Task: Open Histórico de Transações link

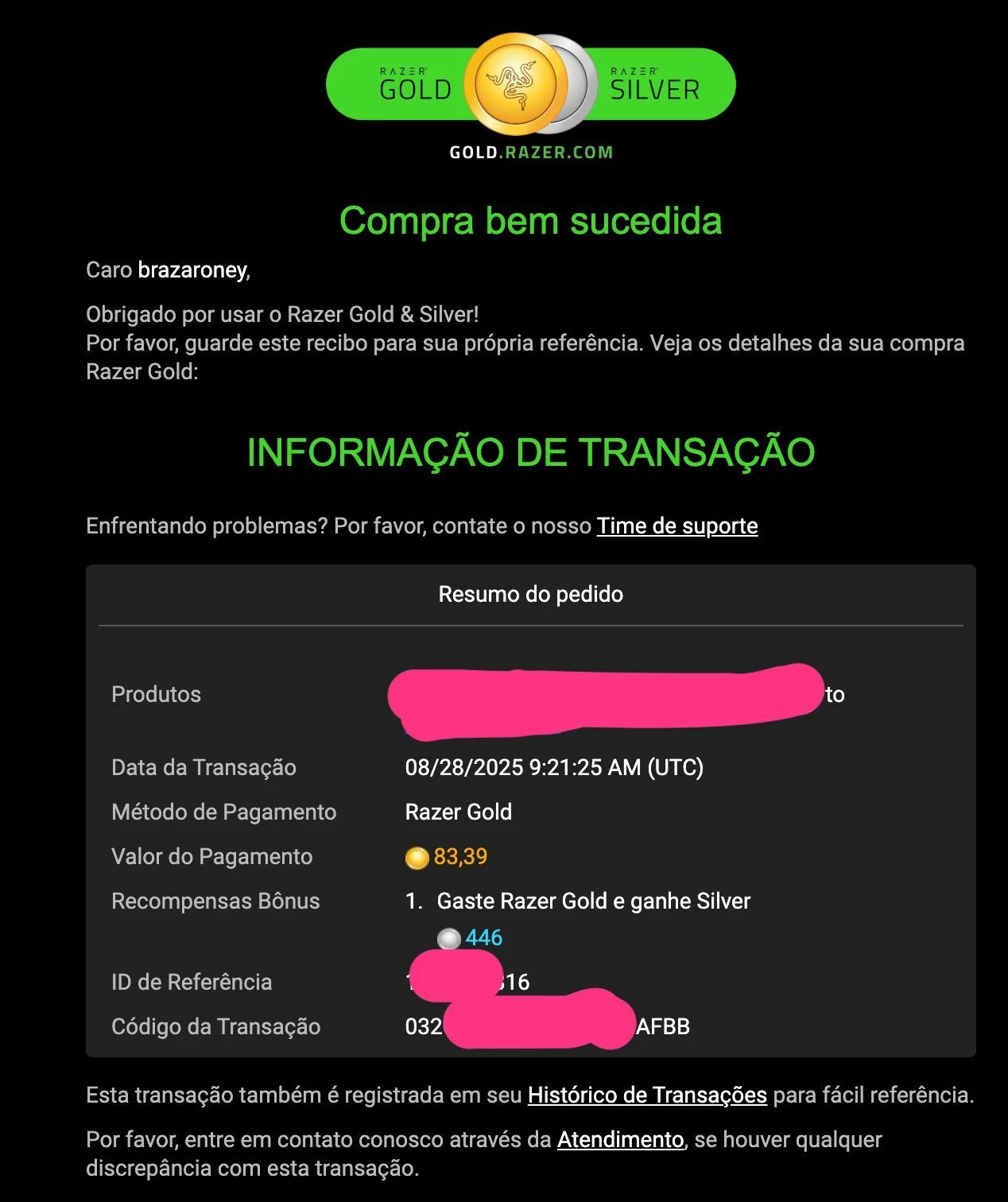Action: [647, 1095]
